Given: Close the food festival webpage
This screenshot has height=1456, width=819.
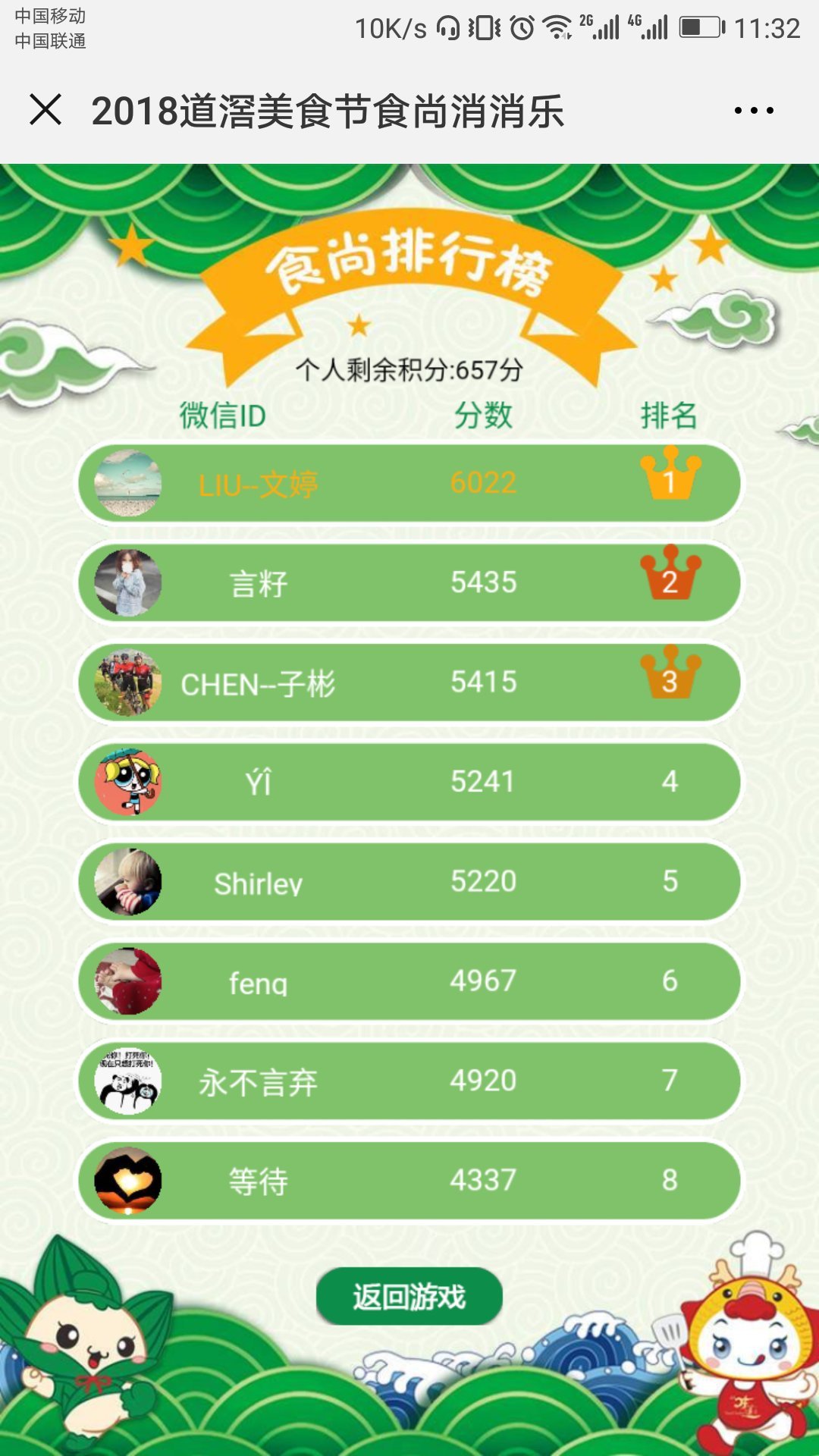Looking at the screenshot, I should (45, 110).
